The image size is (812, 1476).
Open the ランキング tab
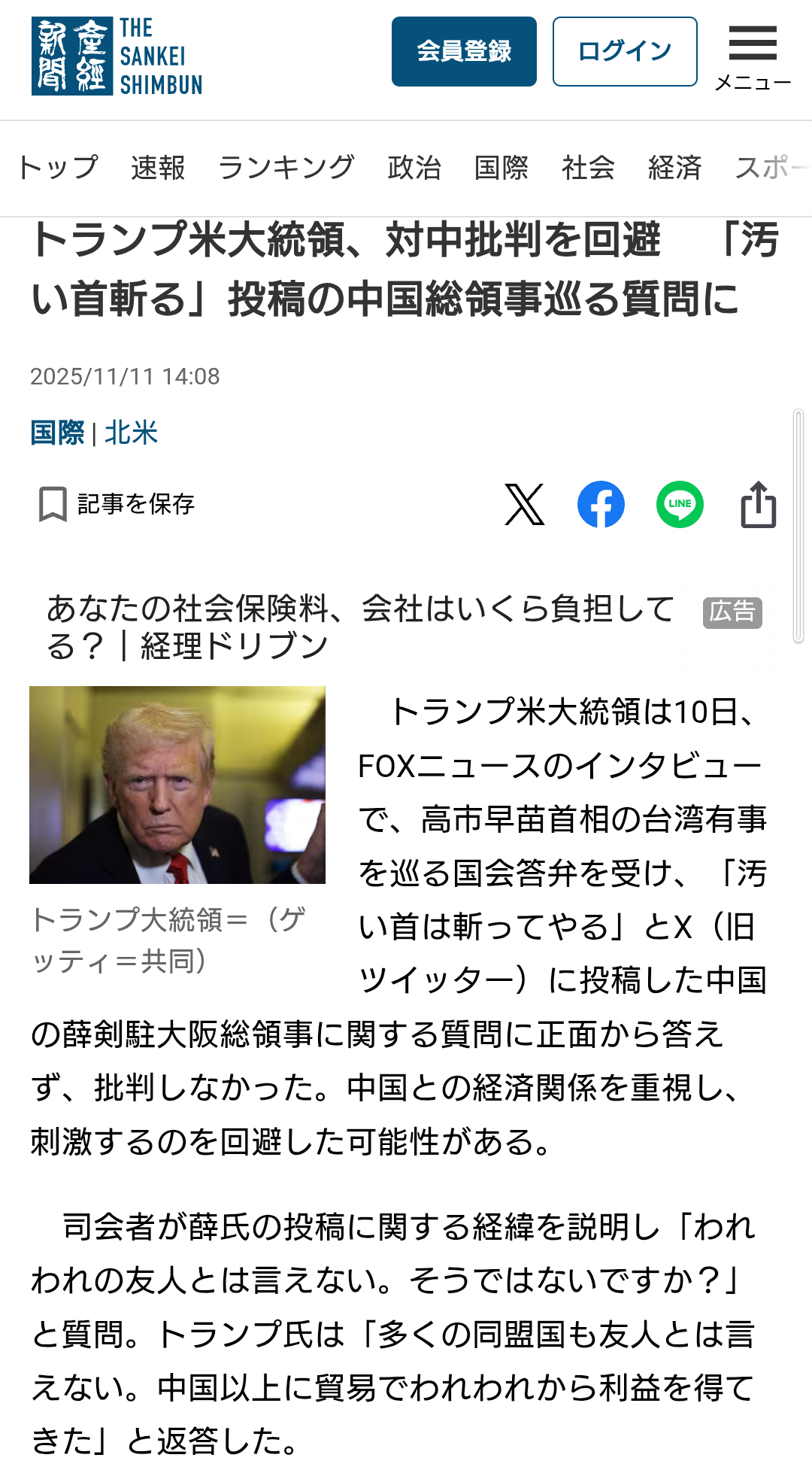pyautogui.click(x=286, y=168)
